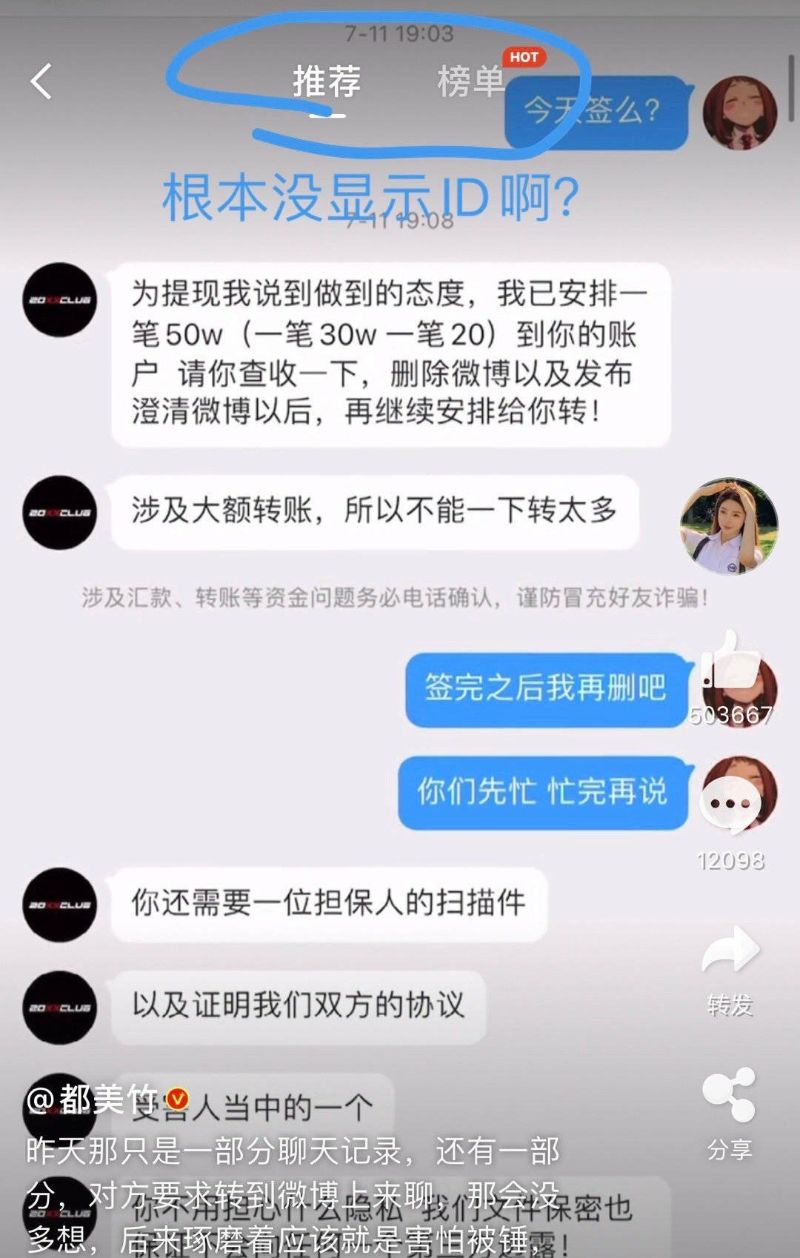Open the comments bubble showing 12098

coord(730,806)
